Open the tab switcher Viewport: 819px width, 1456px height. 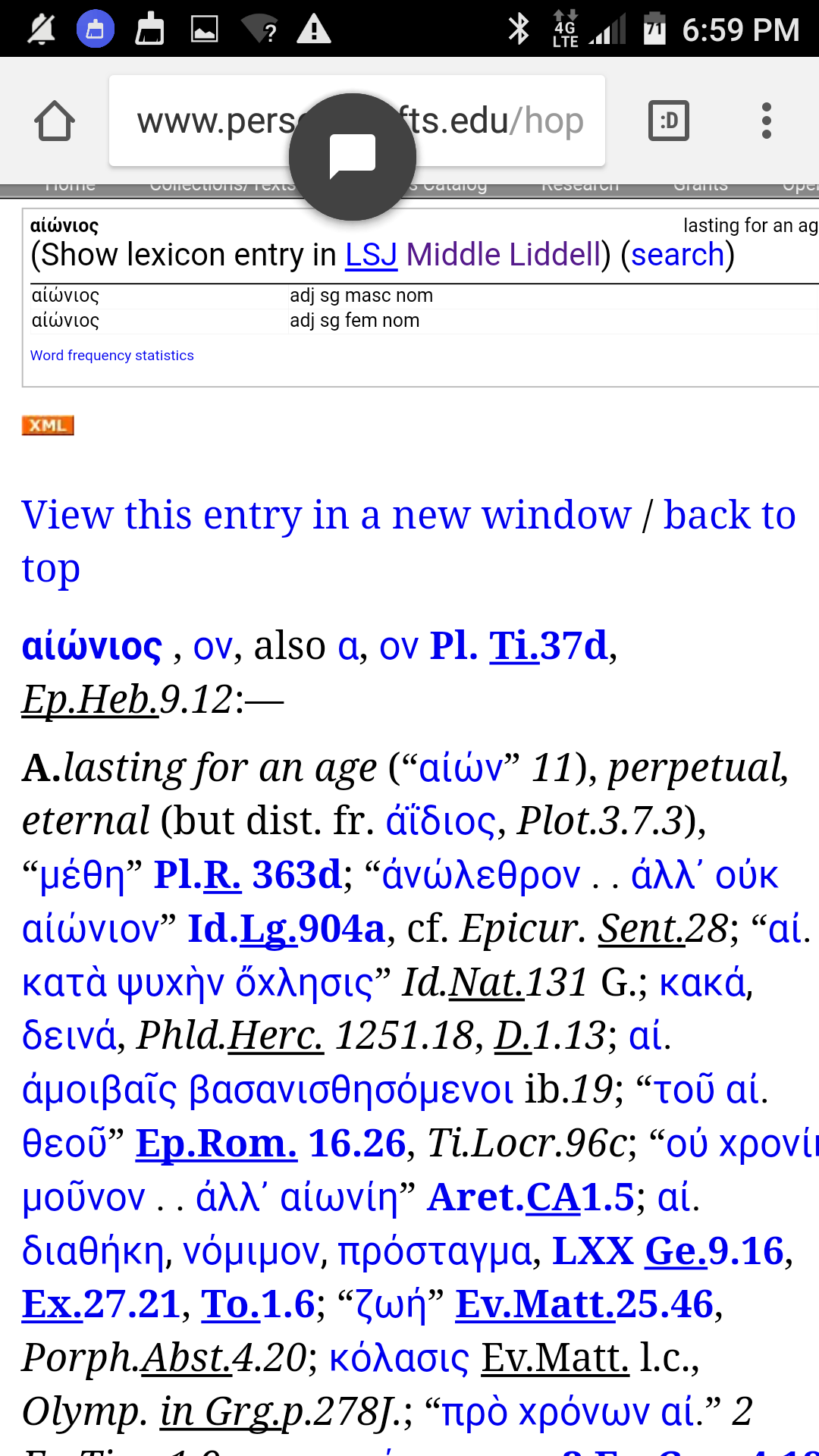pos(668,121)
